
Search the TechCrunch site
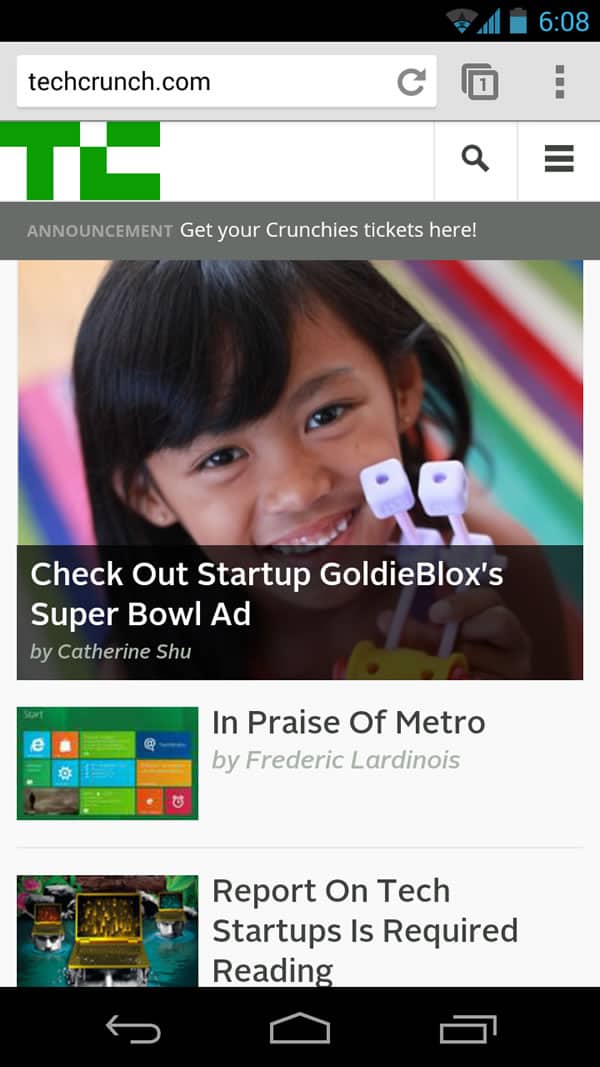click(475, 159)
